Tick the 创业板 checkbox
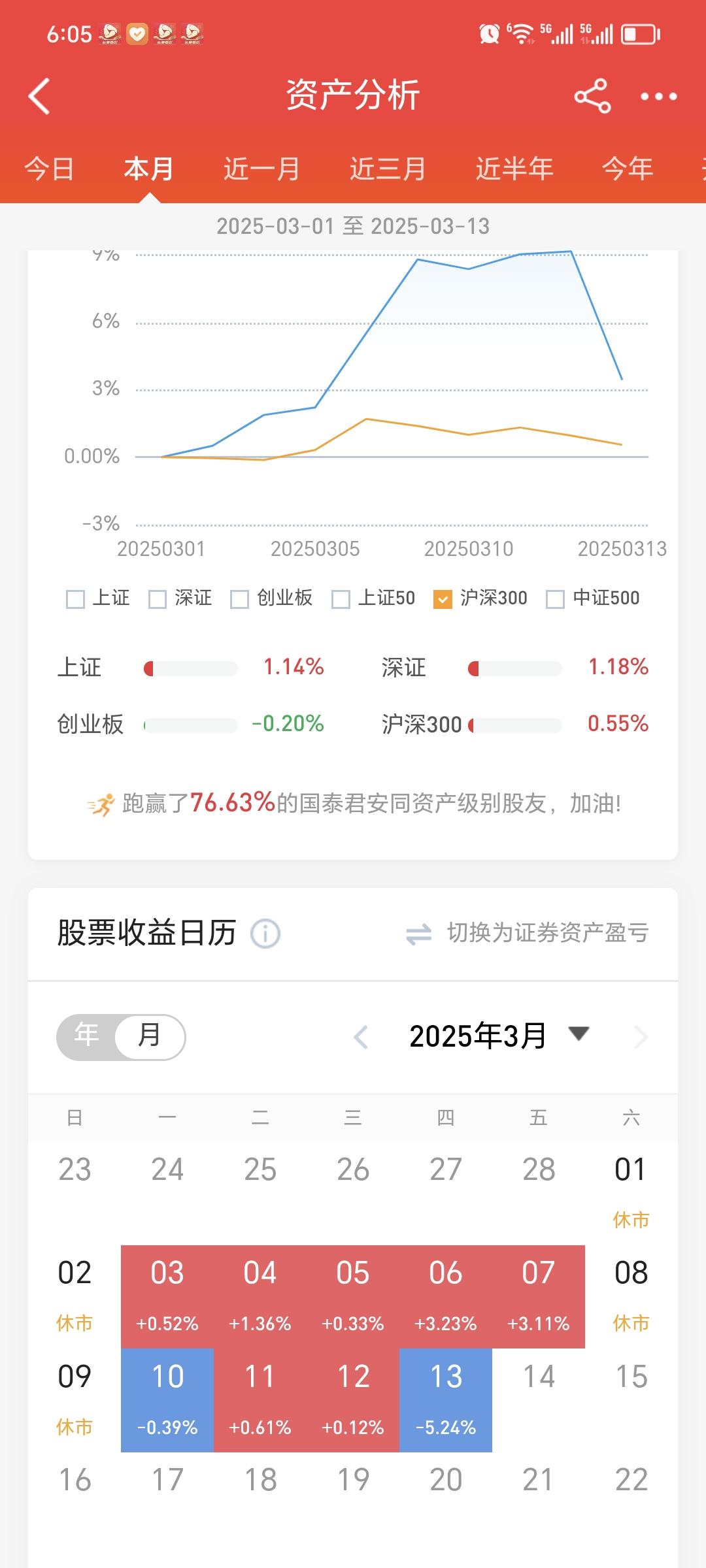 point(240,599)
